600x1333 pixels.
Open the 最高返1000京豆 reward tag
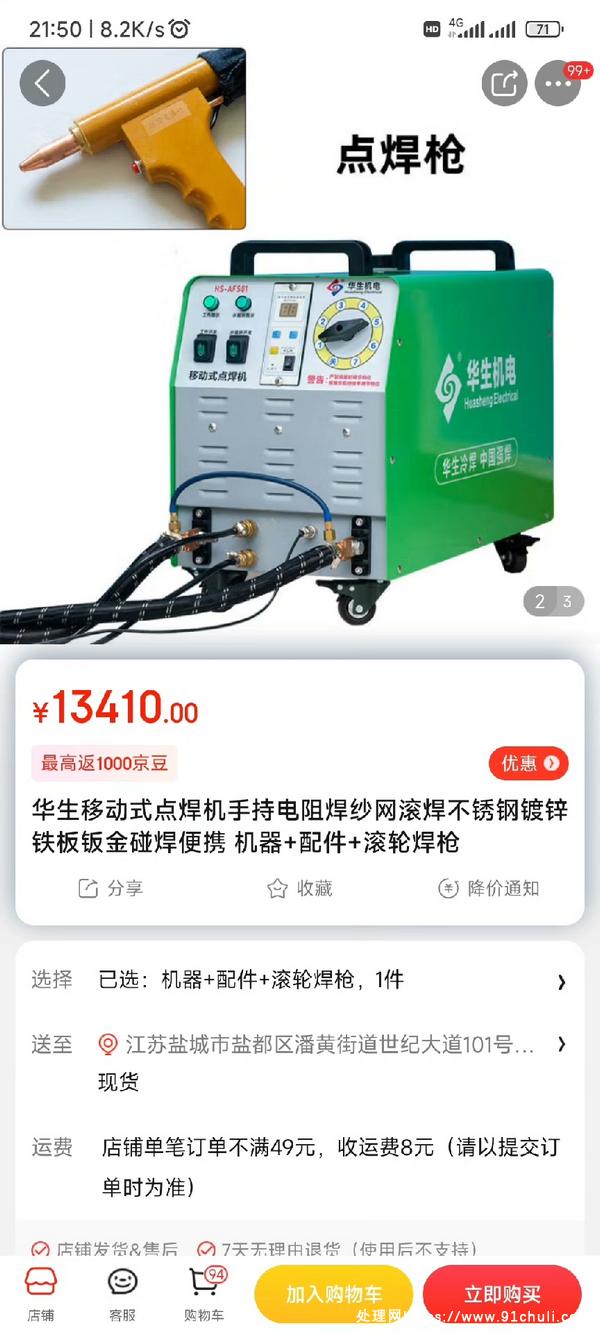pos(104,764)
